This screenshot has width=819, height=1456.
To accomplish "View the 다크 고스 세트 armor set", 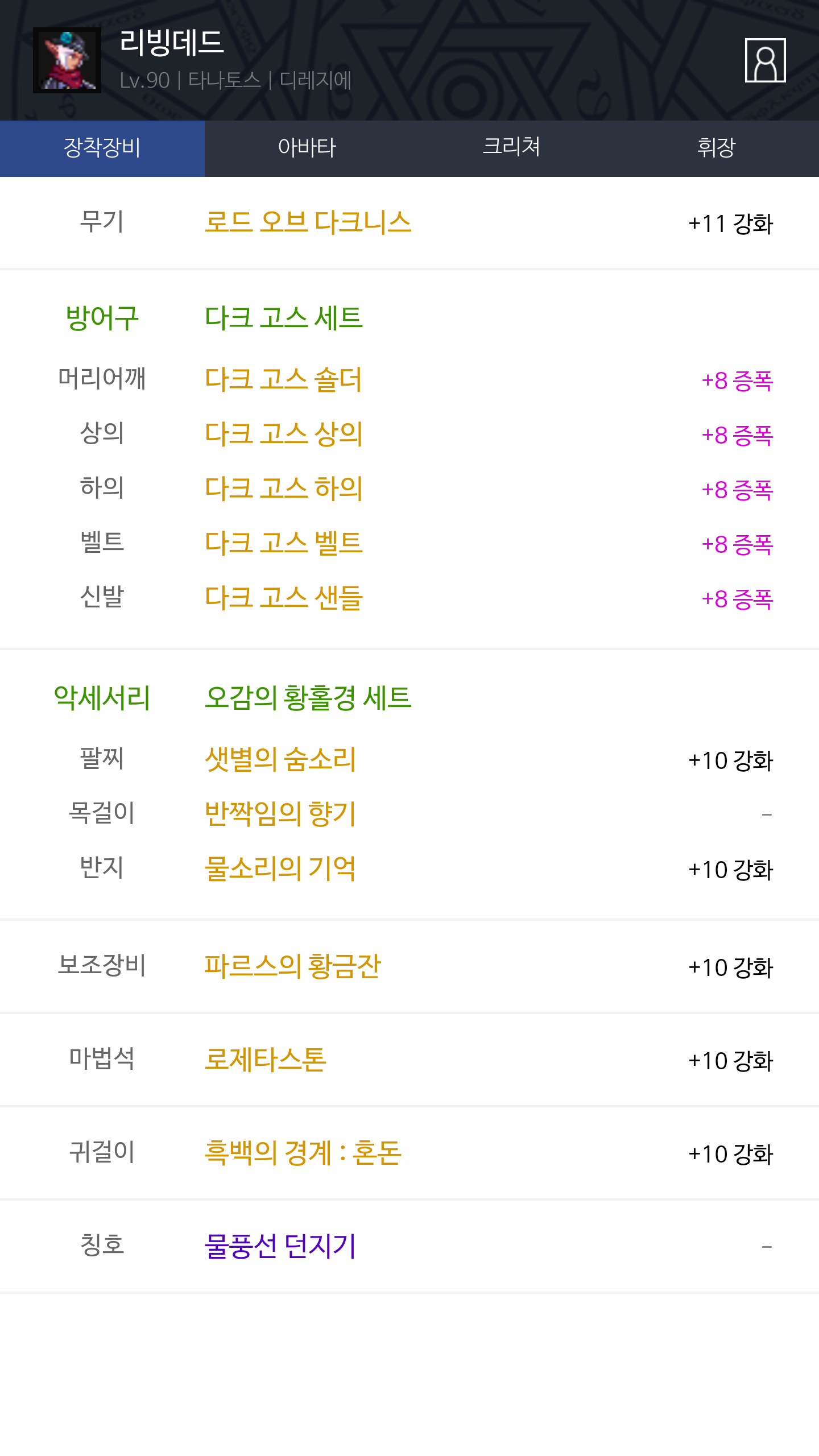I will (284, 317).
